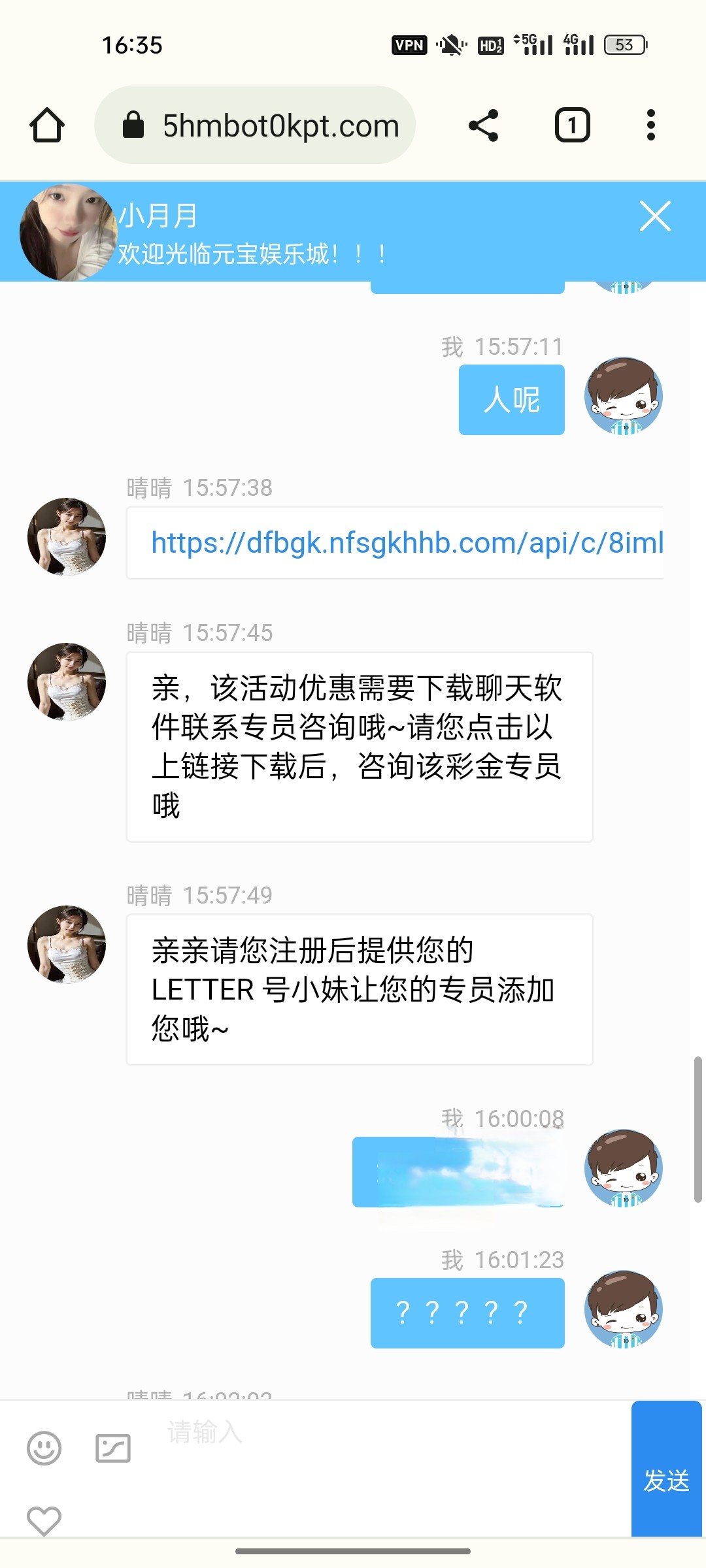Viewport: 706px width, 1568px height.
Task: Open the tab switcher
Action: (x=572, y=125)
